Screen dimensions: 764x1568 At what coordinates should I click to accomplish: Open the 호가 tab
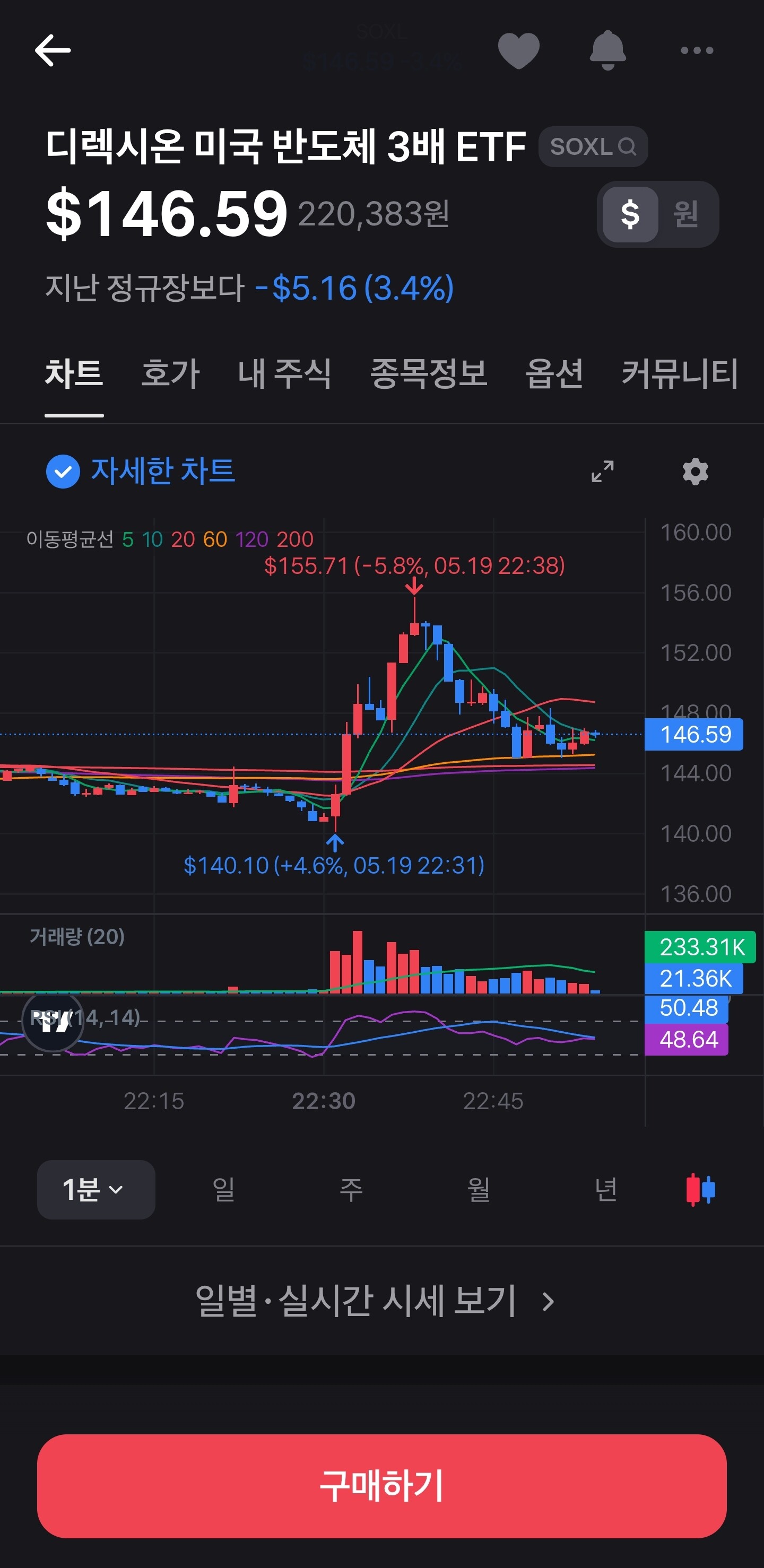pyautogui.click(x=170, y=373)
